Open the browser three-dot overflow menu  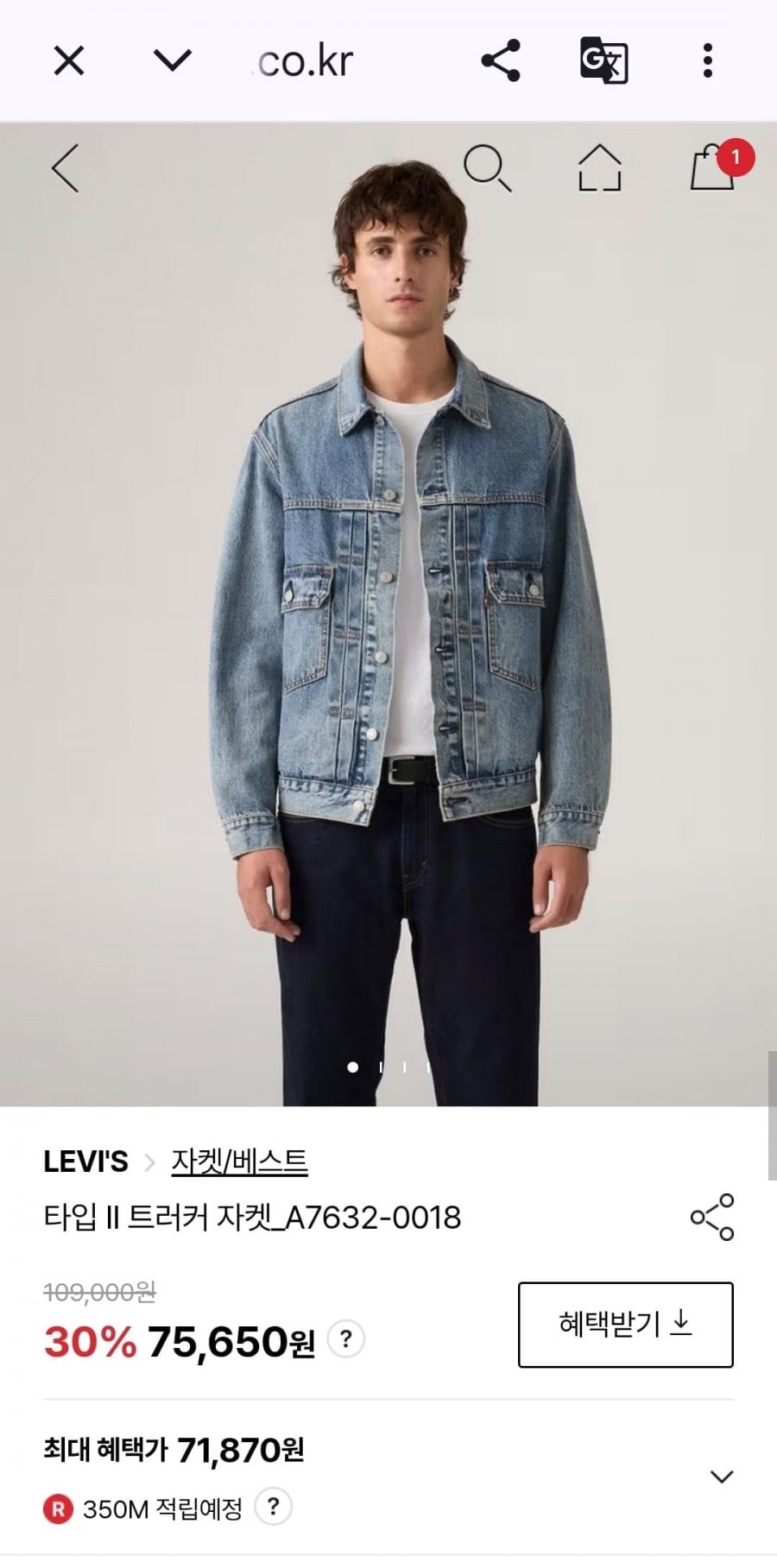(708, 60)
